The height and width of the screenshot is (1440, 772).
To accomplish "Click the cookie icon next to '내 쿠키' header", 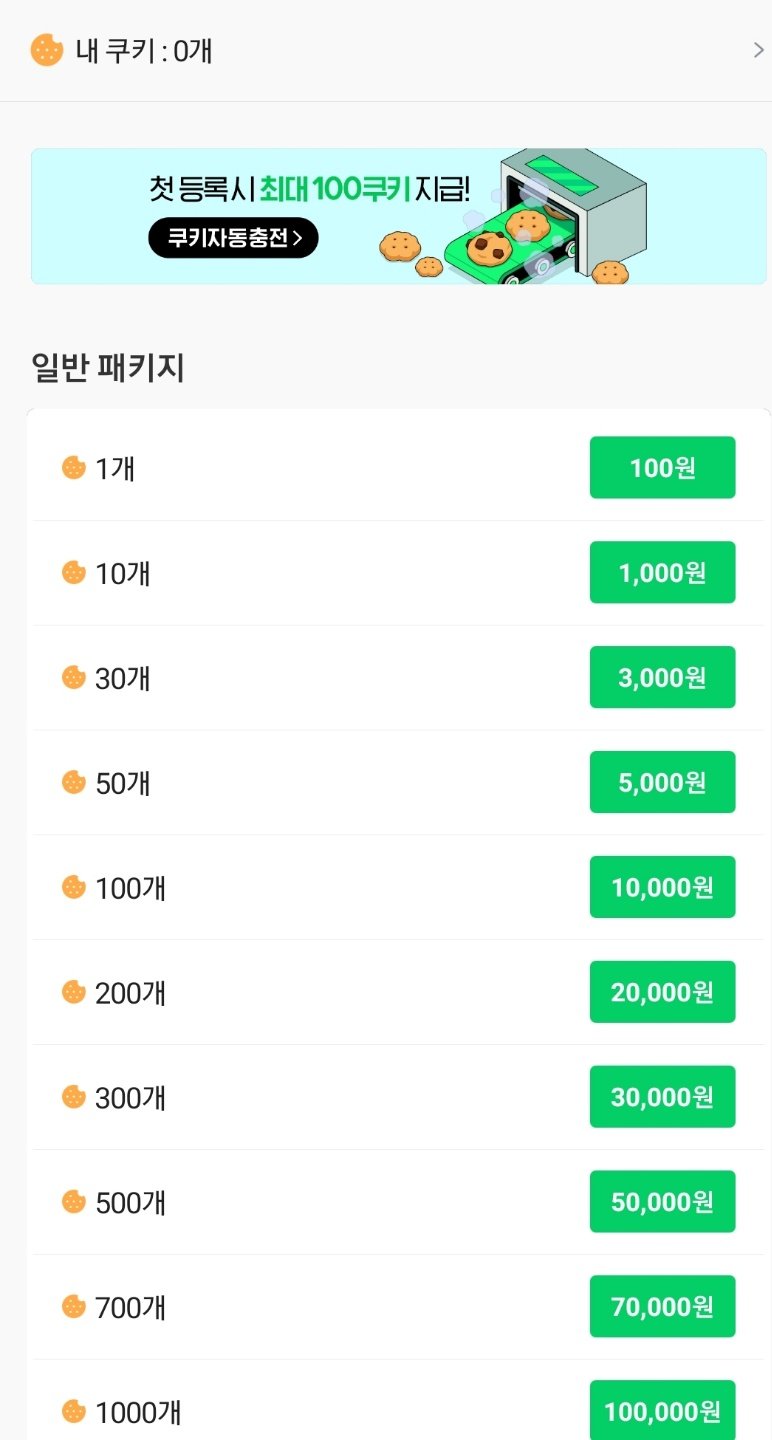I will 45,48.
